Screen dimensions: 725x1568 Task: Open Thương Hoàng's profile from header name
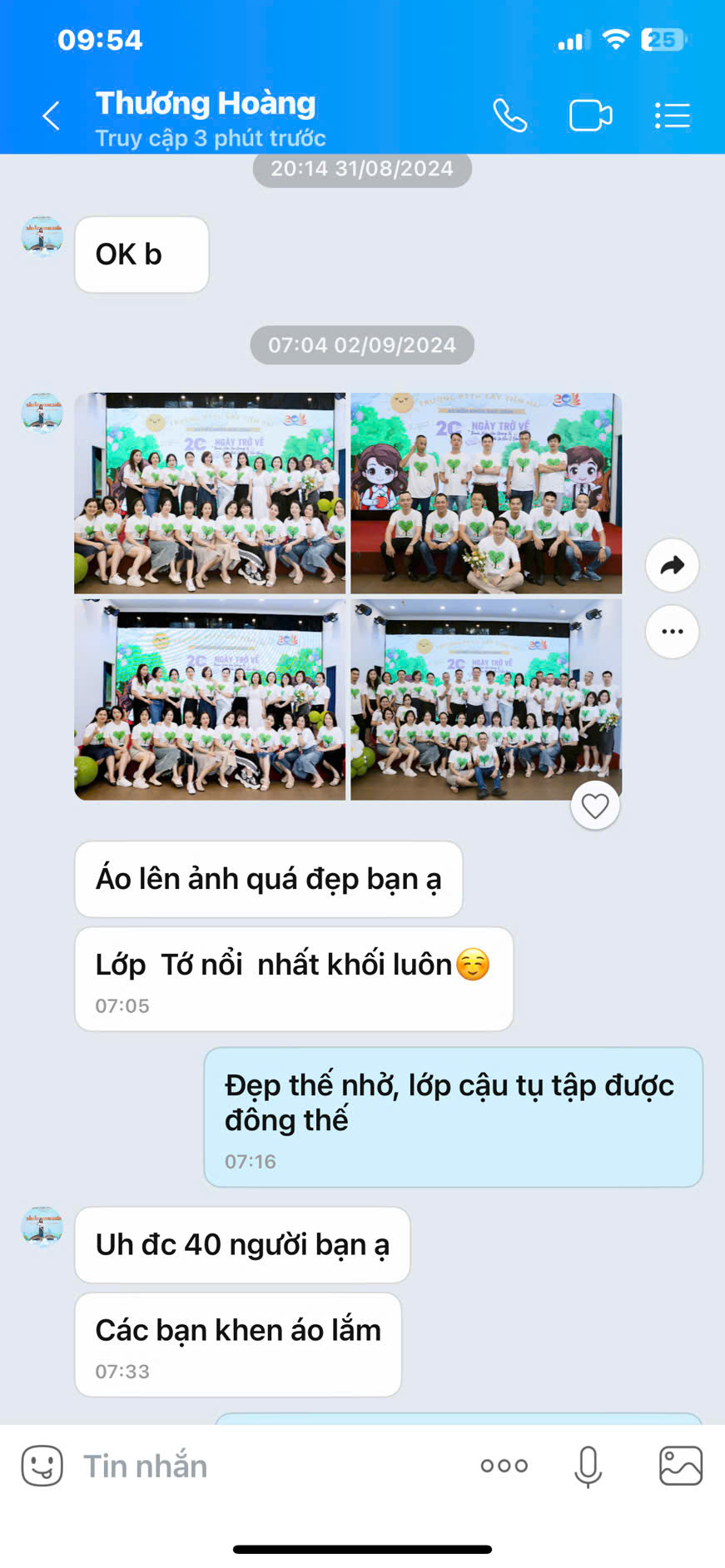click(x=206, y=104)
